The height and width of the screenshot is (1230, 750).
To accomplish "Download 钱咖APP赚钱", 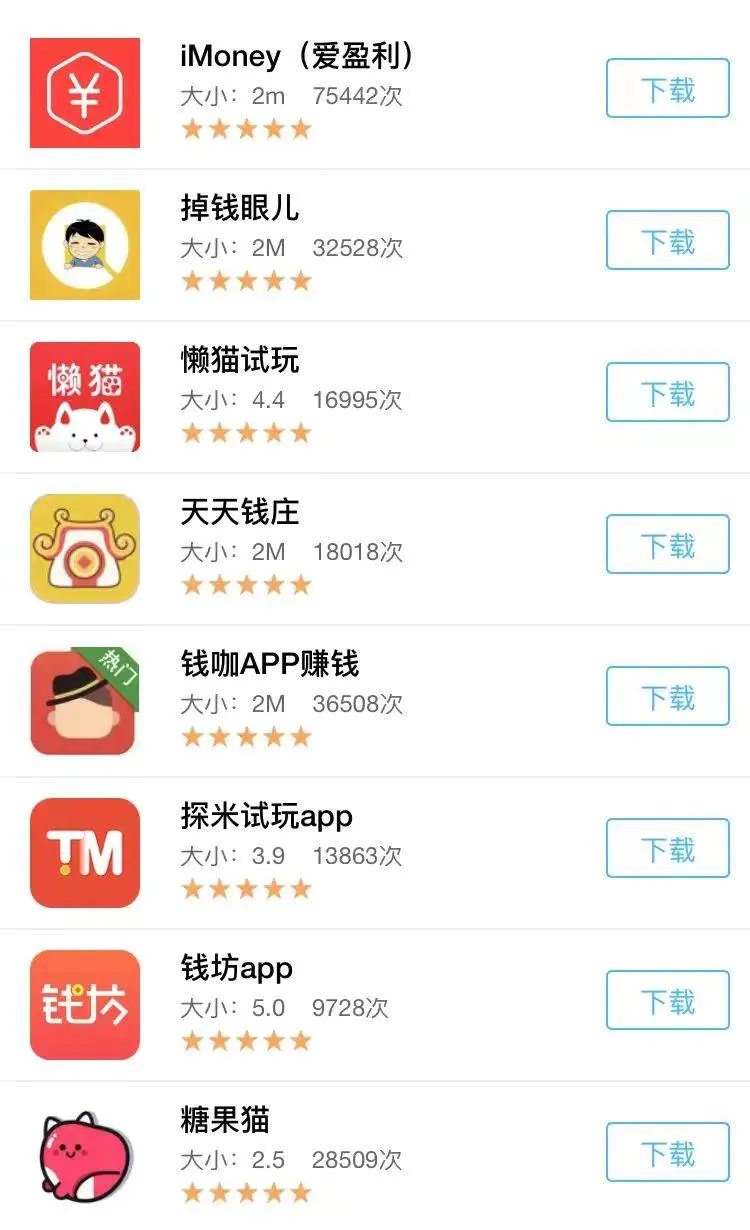I will [667, 697].
